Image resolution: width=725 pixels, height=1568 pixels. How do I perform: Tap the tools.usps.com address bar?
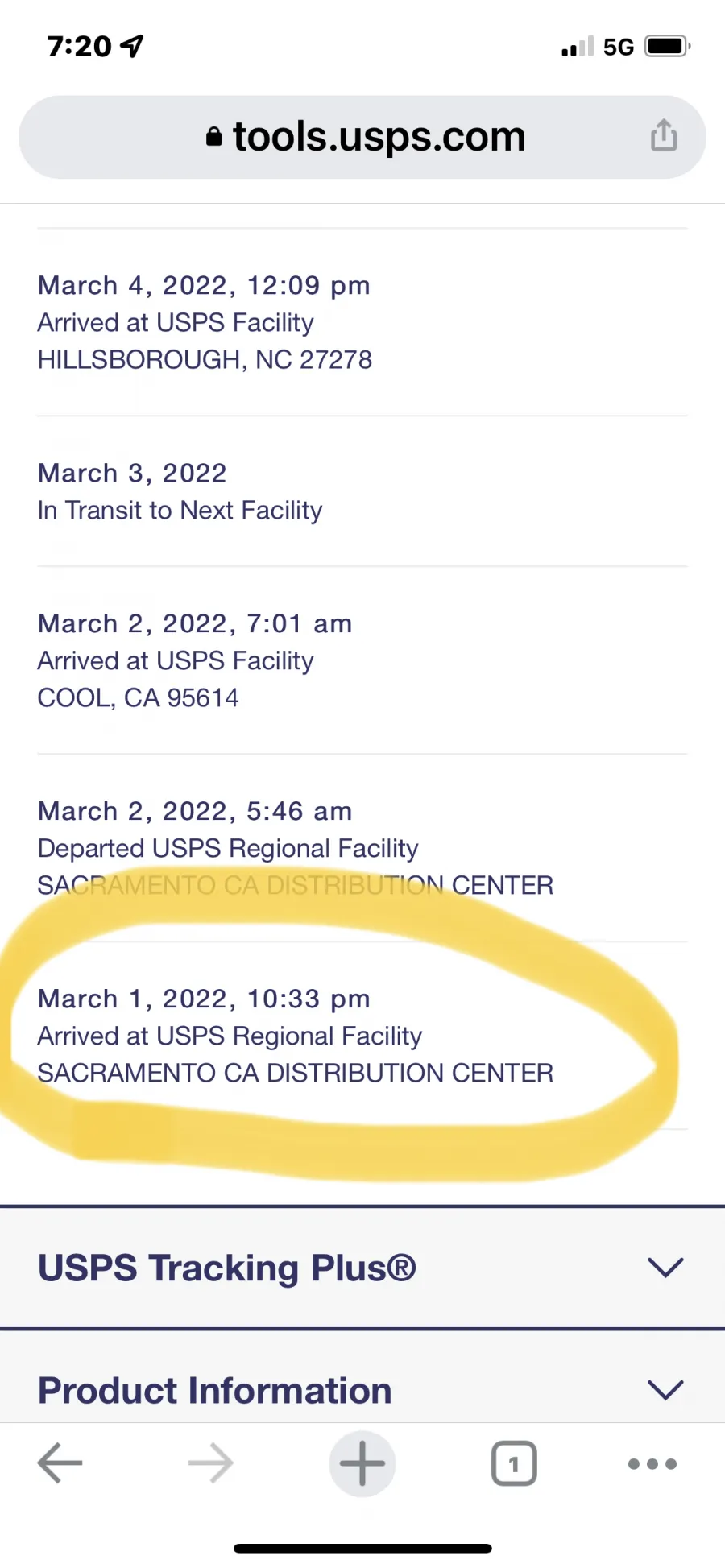point(362,137)
